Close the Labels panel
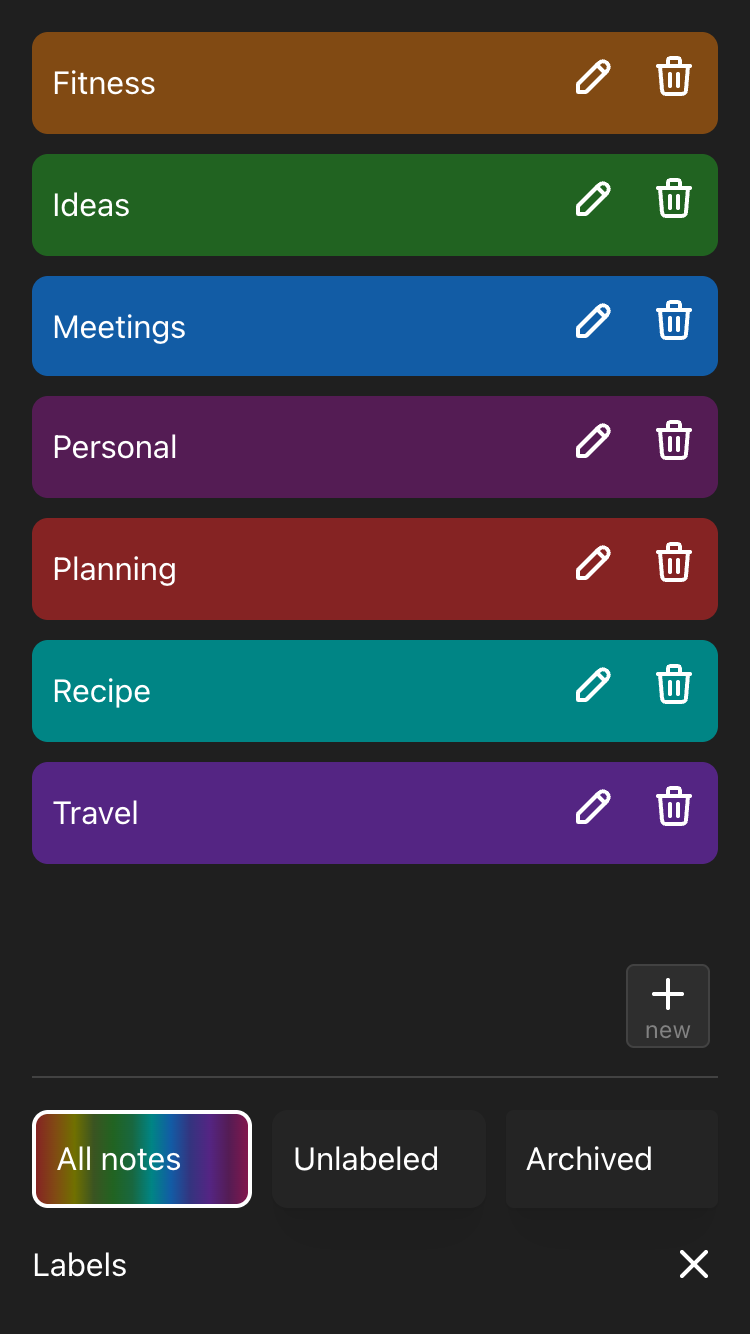Screen dimensions: 750x1334 (x=693, y=1264)
